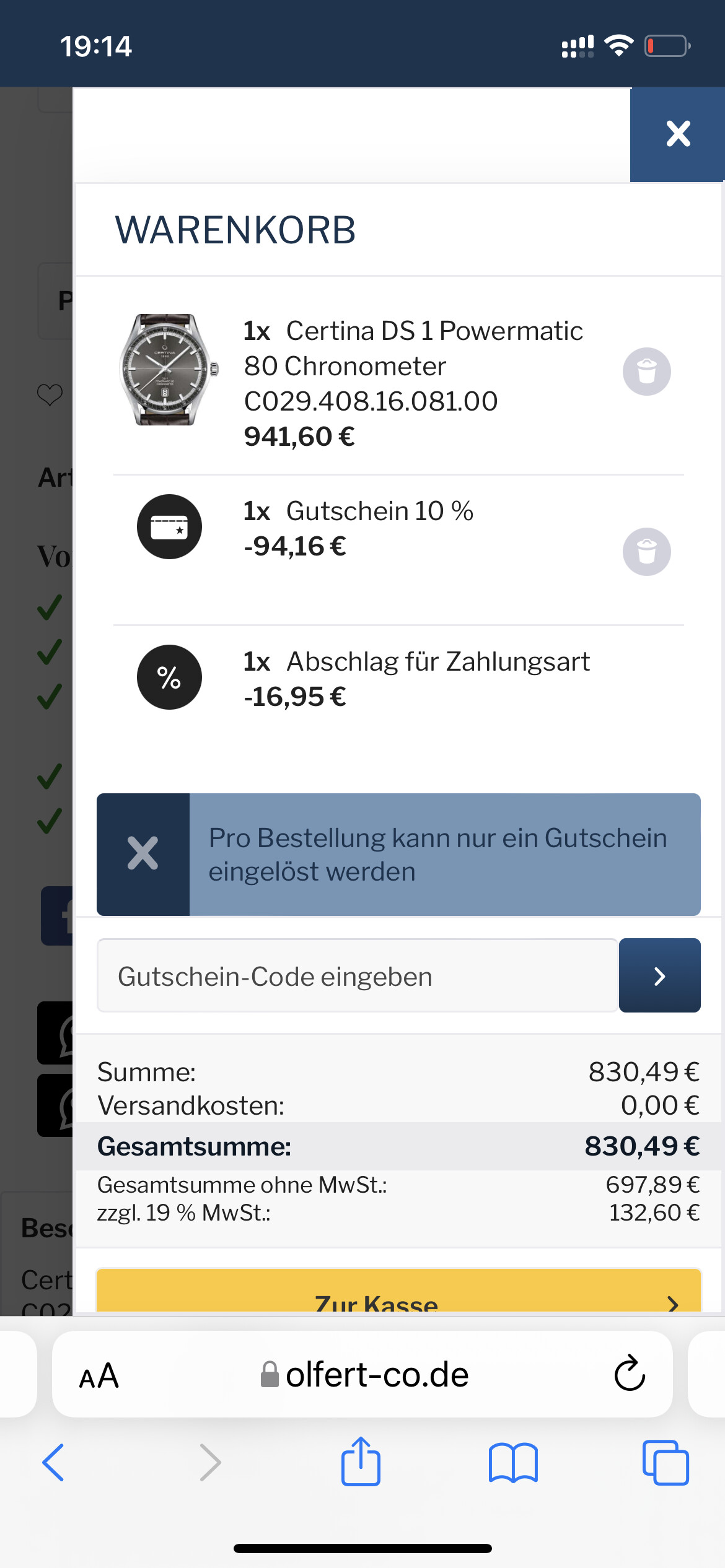Tap the olfert-co.de address bar
The image size is (725, 1568).
click(363, 1375)
